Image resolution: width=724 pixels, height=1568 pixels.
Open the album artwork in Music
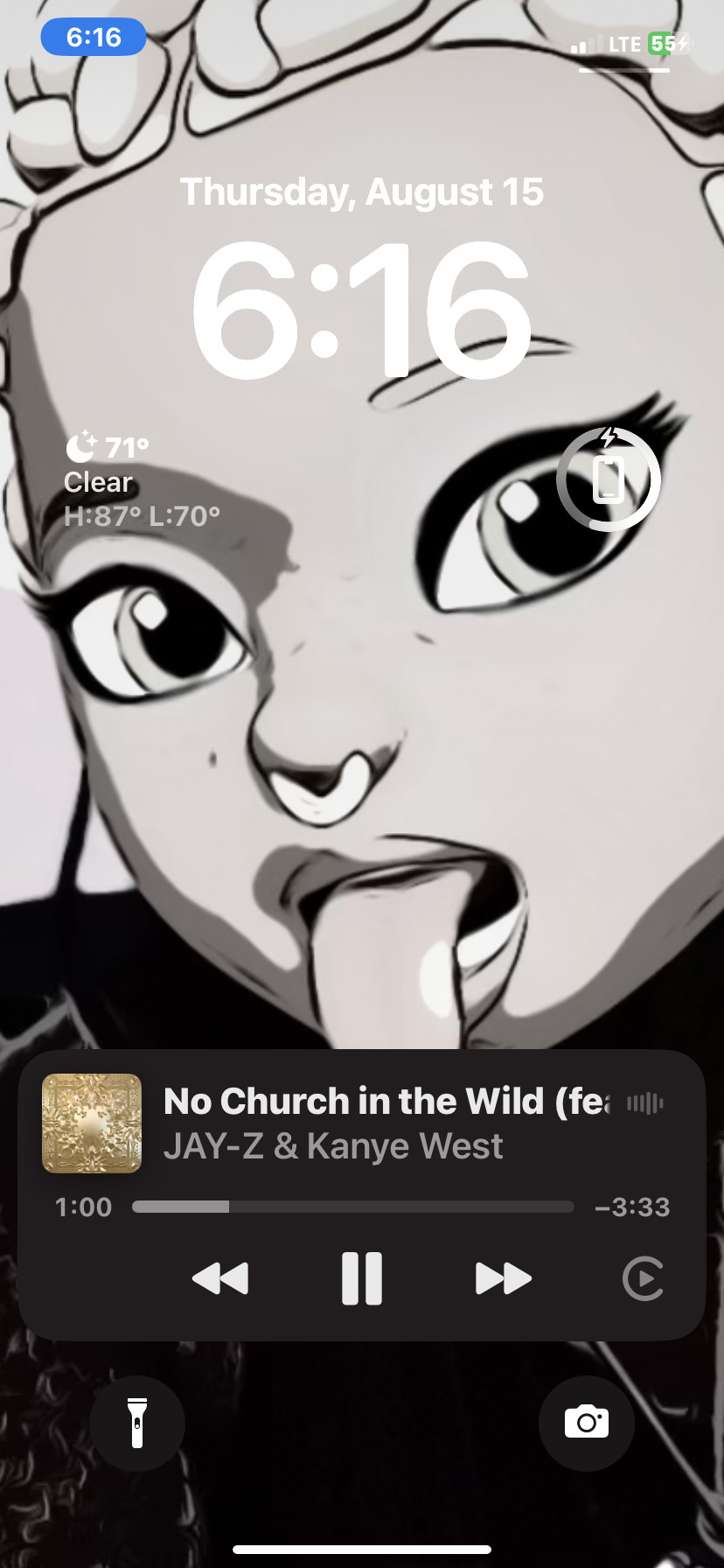pos(92,1123)
